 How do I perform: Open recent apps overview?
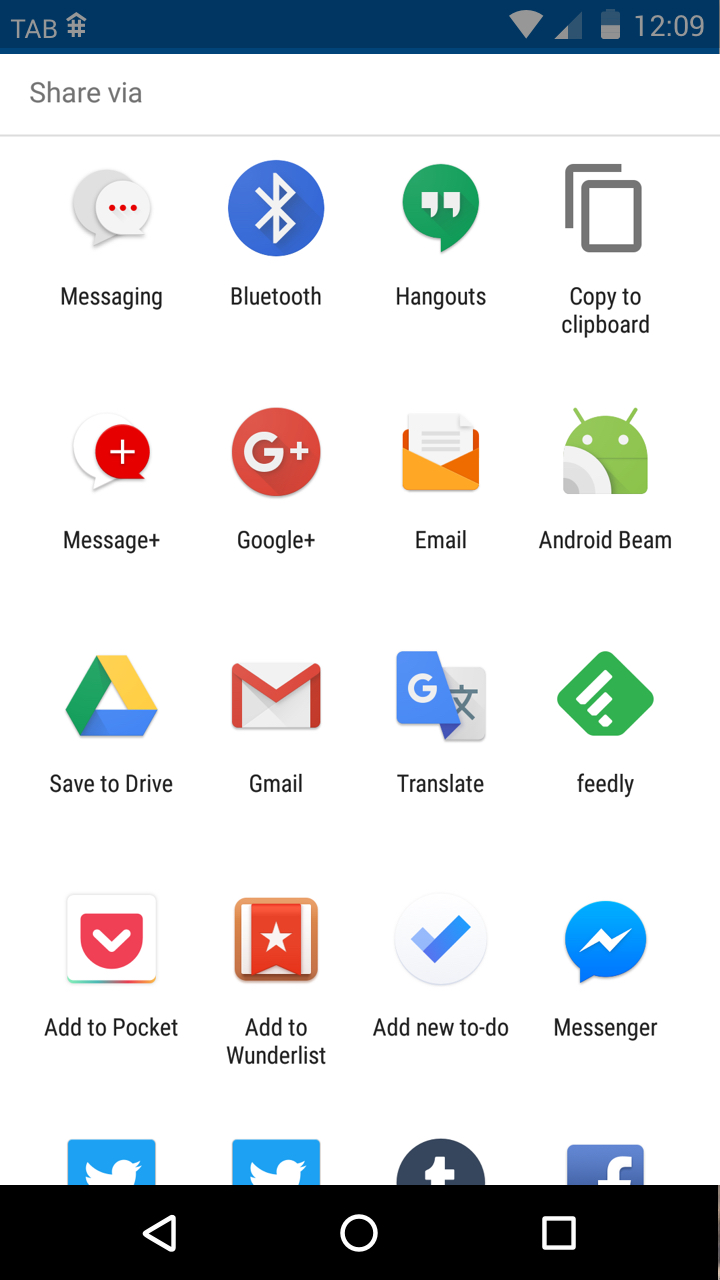click(x=559, y=1233)
